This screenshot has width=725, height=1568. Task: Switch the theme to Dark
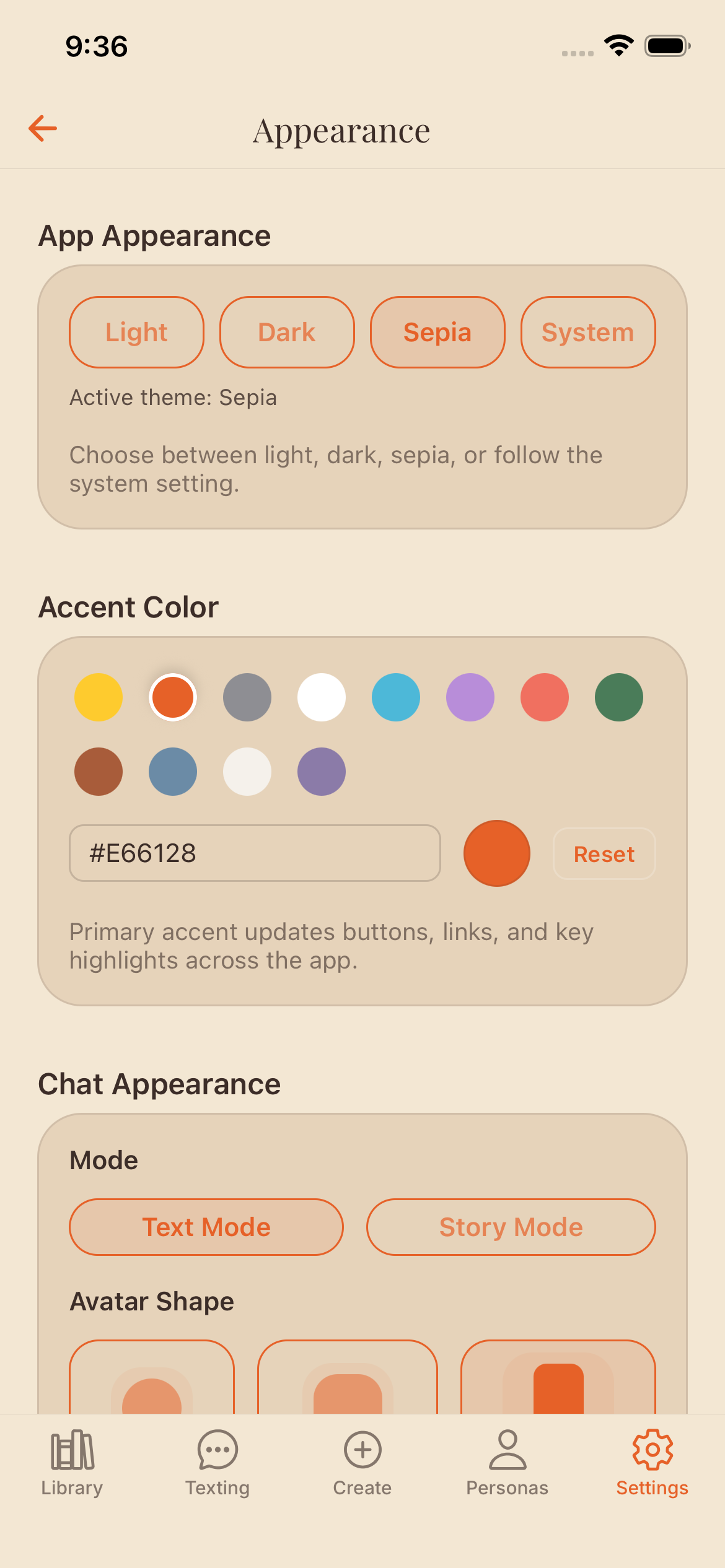click(x=287, y=332)
